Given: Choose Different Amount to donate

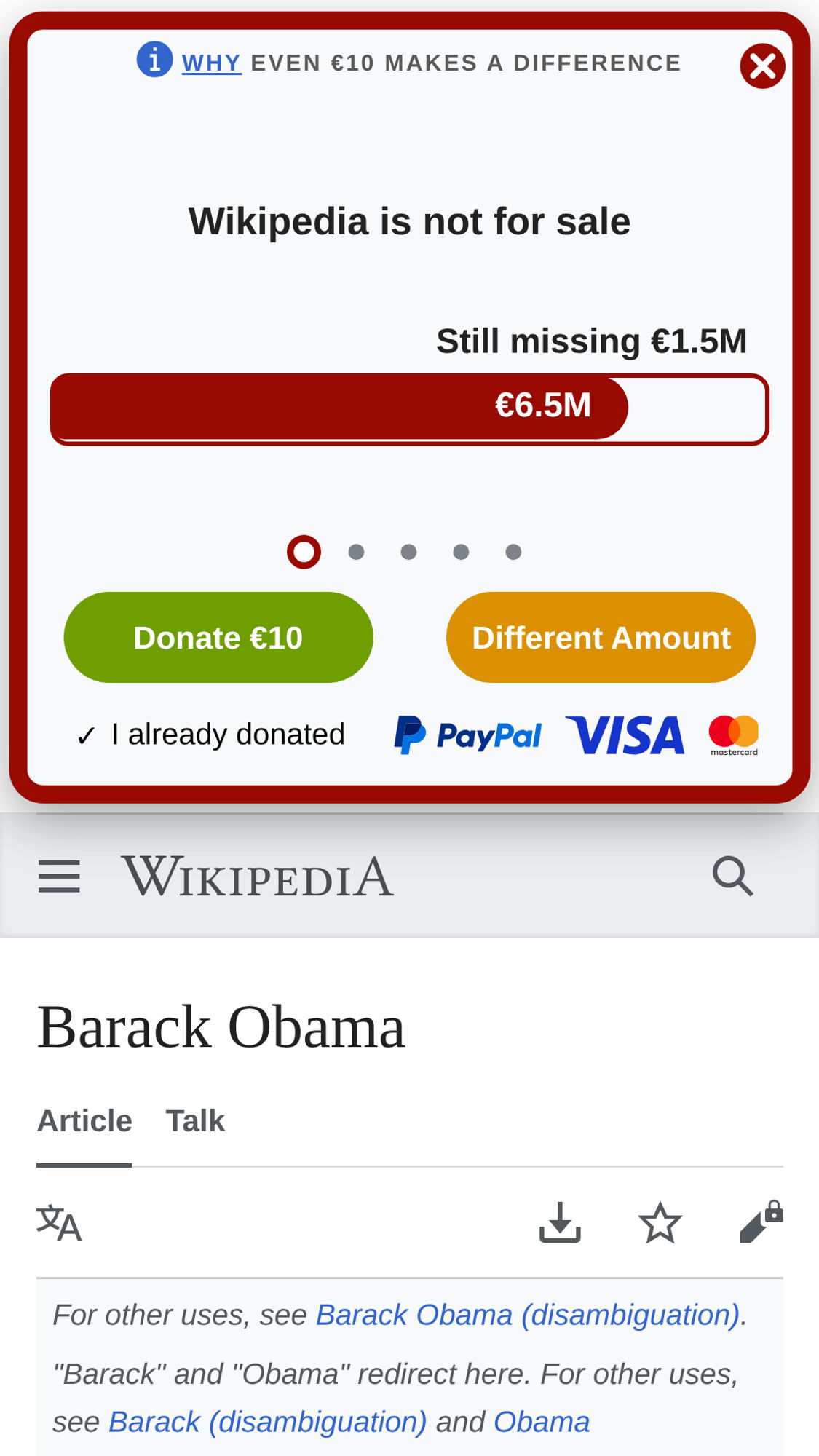Looking at the screenshot, I should point(601,638).
